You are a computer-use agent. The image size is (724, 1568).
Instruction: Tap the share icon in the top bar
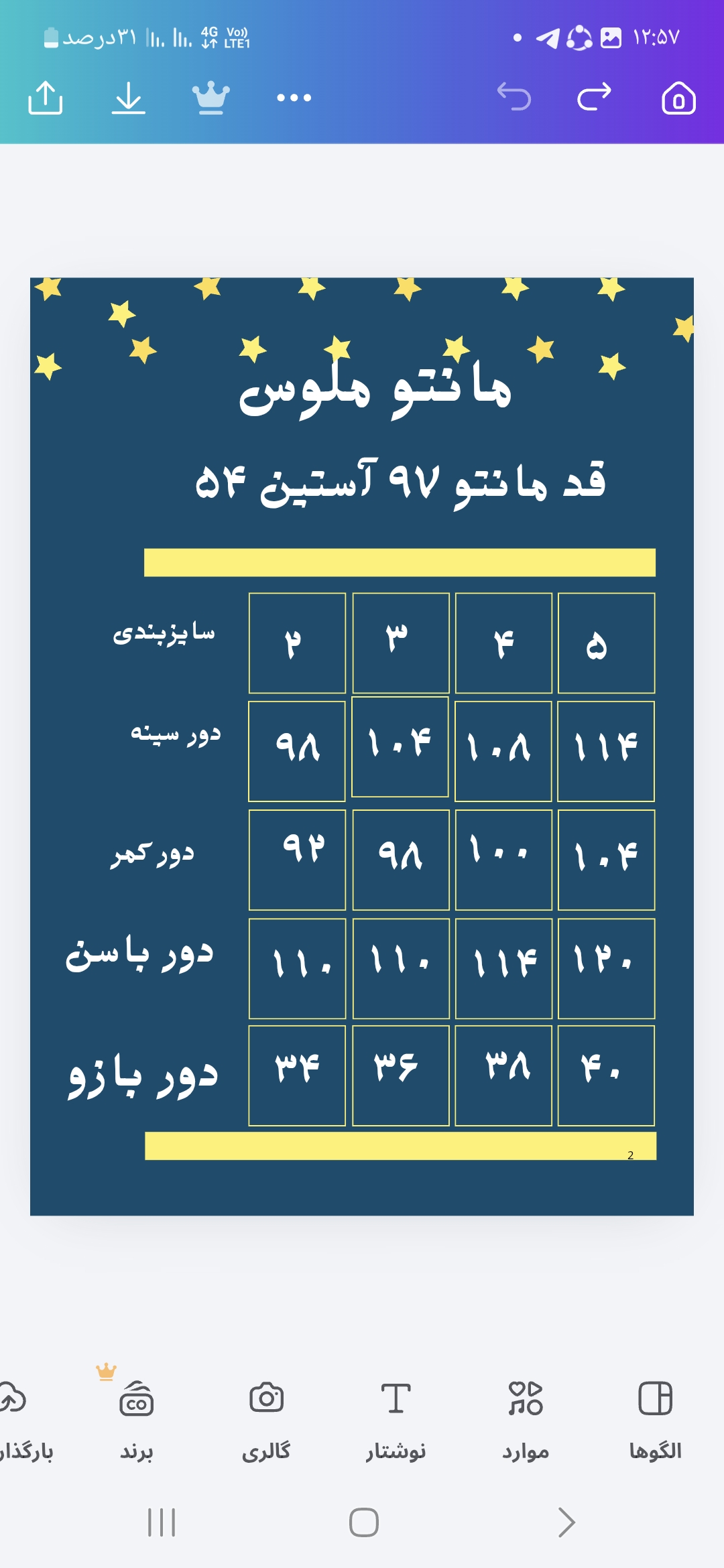45,98
